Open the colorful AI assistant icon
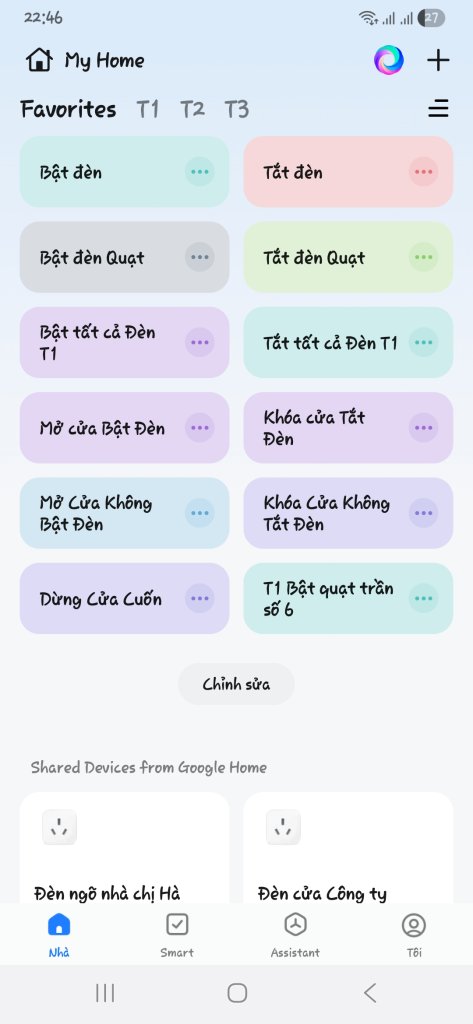This screenshot has height=1024, width=473. pyautogui.click(x=389, y=60)
